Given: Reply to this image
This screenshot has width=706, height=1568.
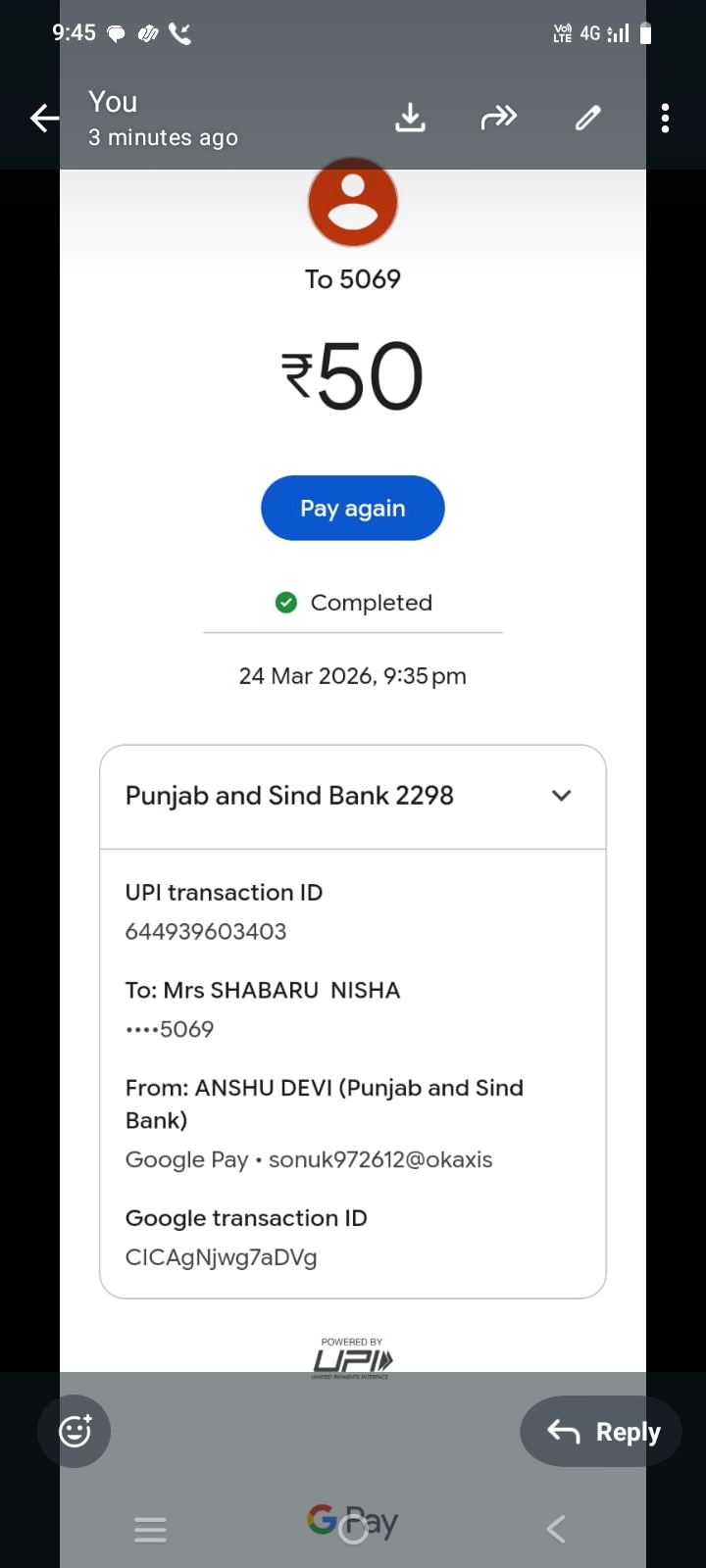Looking at the screenshot, I should point(601,1432).
